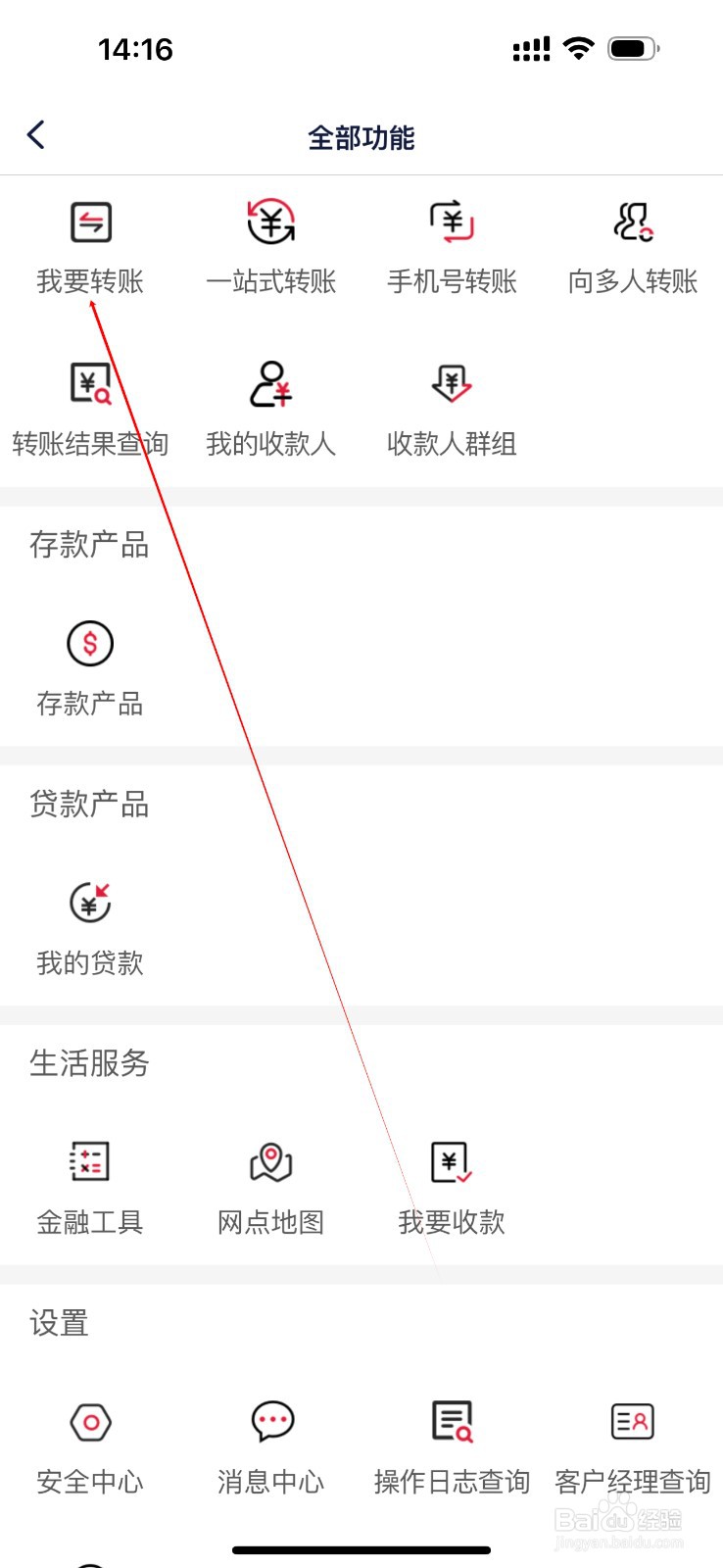Open the 我的收款人 payees icon

tap(270, 384)
